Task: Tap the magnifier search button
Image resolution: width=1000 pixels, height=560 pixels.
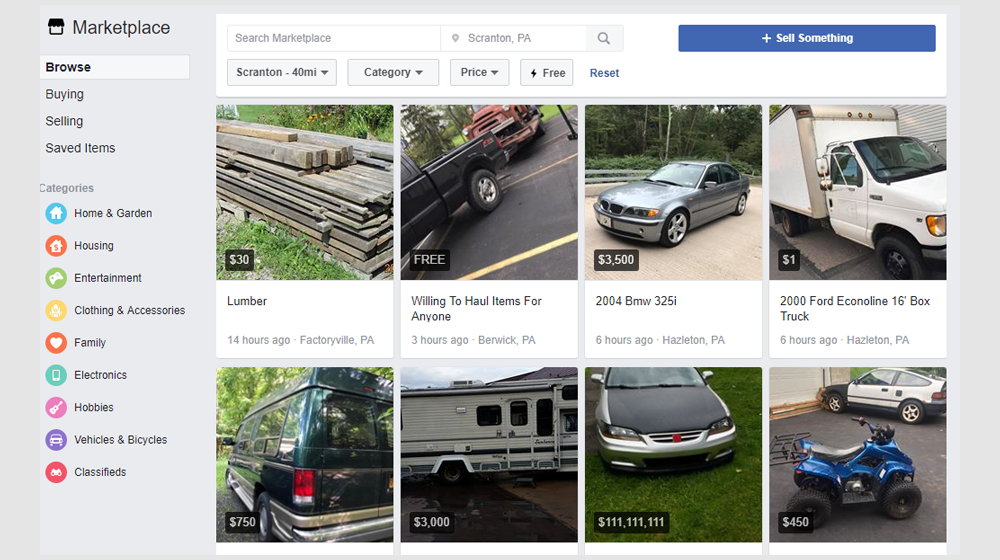Action: click(604, 38)
